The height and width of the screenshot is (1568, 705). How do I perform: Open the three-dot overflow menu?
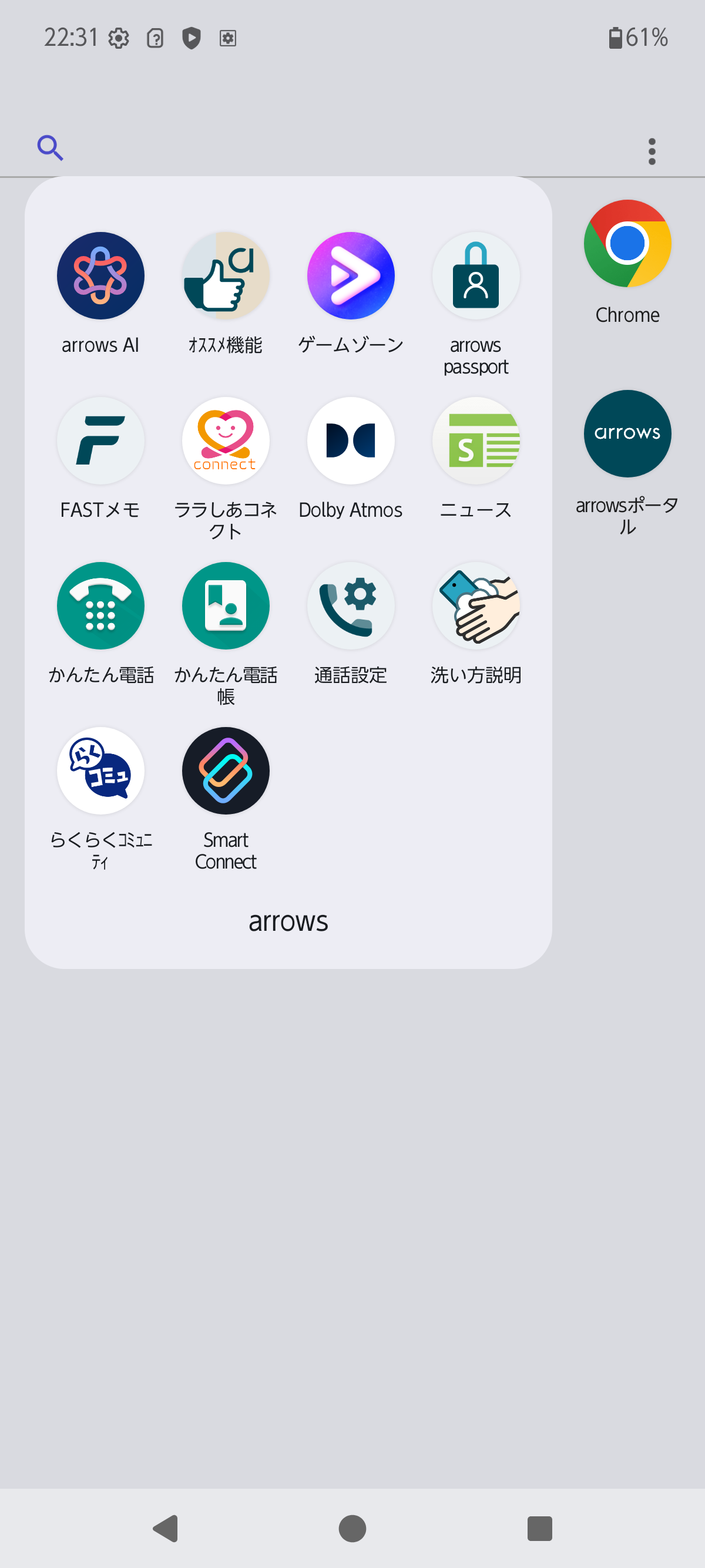point(652,151)
